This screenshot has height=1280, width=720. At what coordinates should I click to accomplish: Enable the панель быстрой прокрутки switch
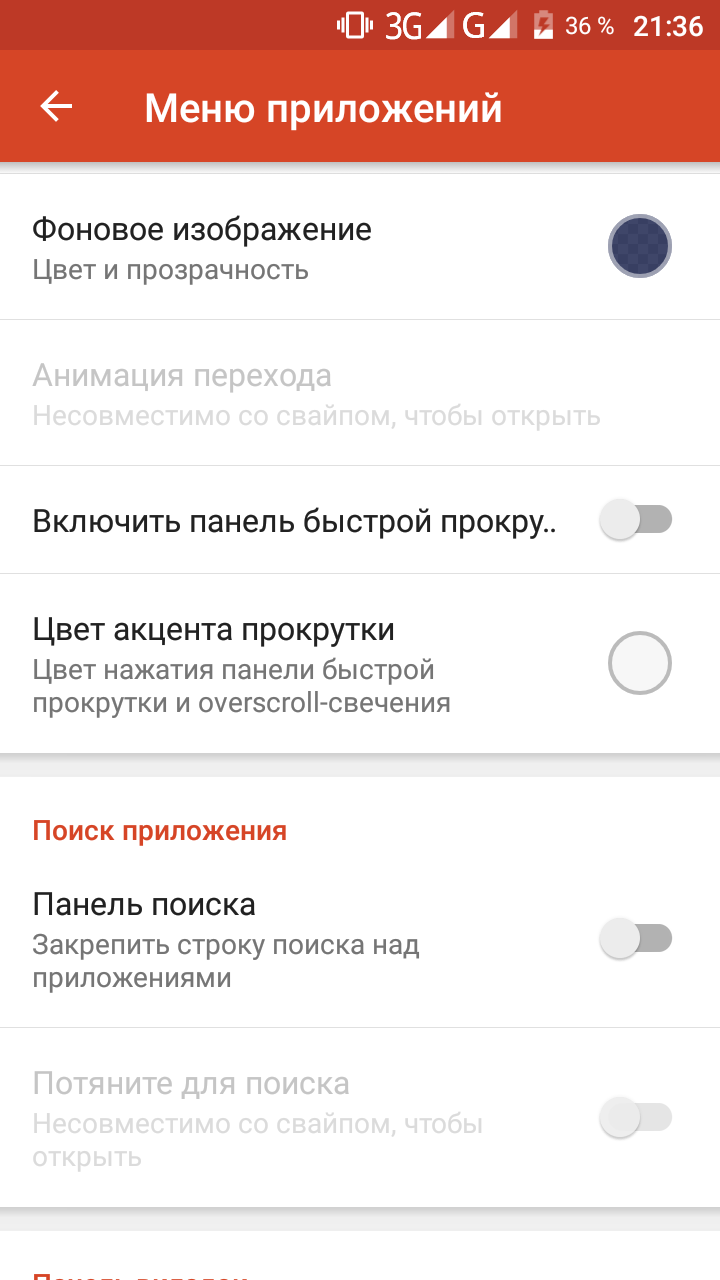[635, 520]
